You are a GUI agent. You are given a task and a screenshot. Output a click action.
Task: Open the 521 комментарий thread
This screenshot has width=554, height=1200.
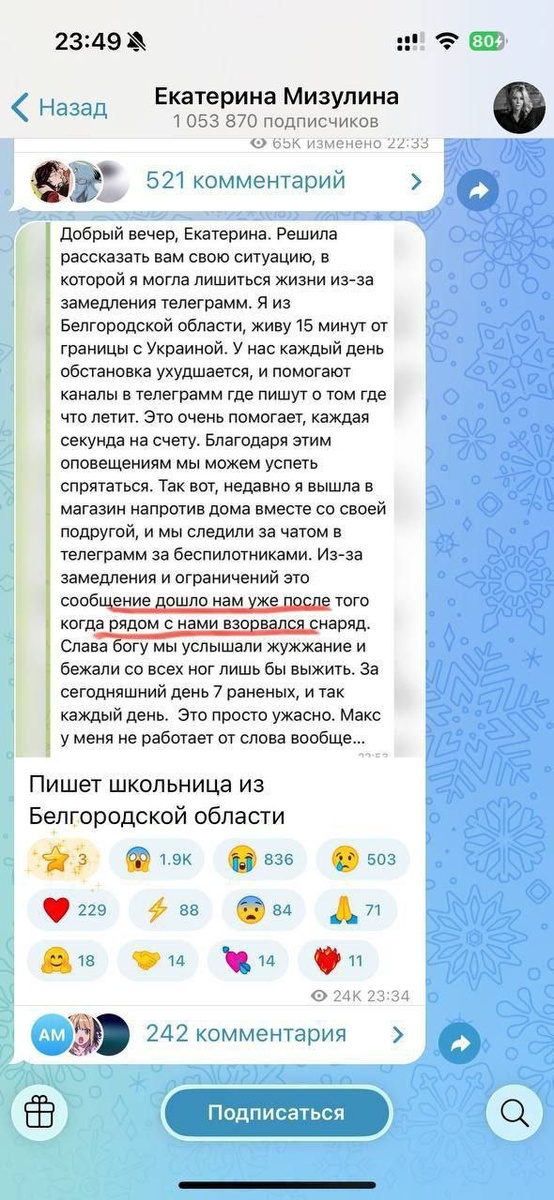[x=227, y=181]
